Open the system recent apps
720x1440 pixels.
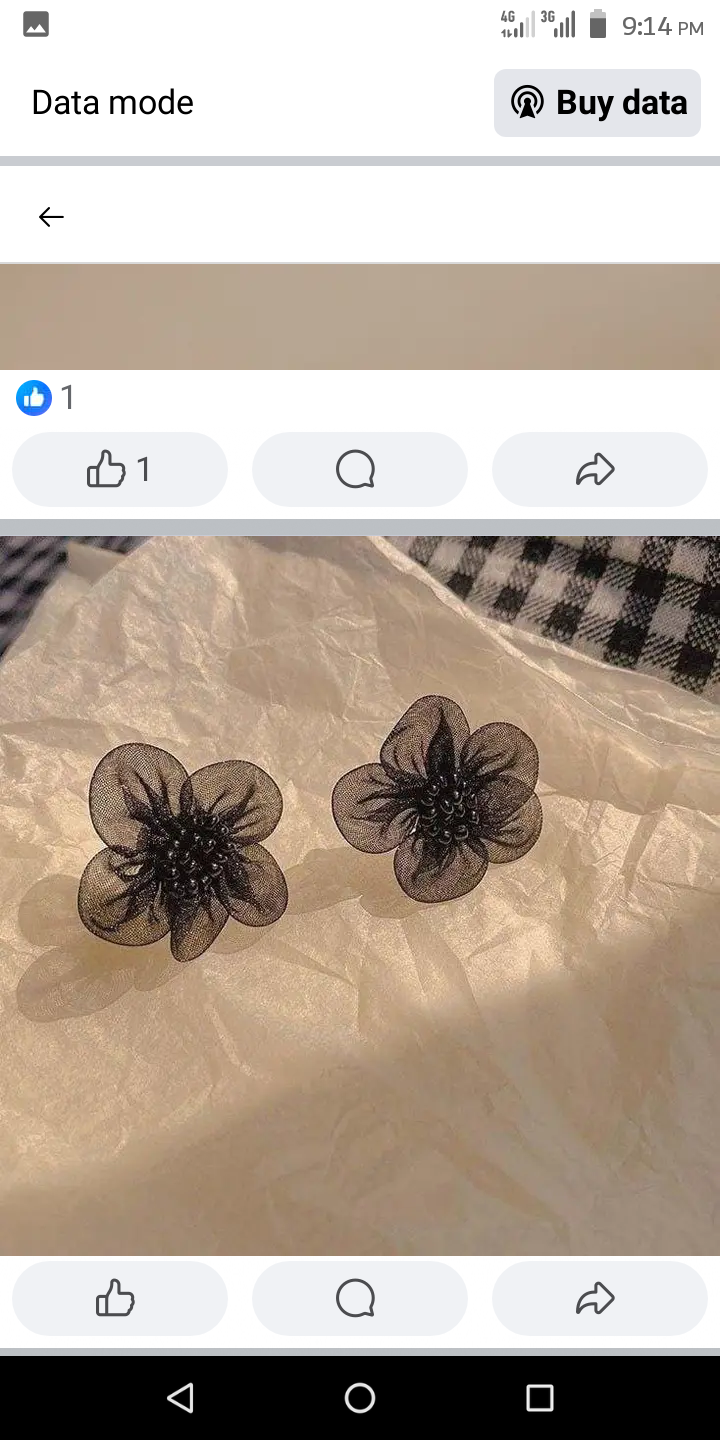[539, 1397]
